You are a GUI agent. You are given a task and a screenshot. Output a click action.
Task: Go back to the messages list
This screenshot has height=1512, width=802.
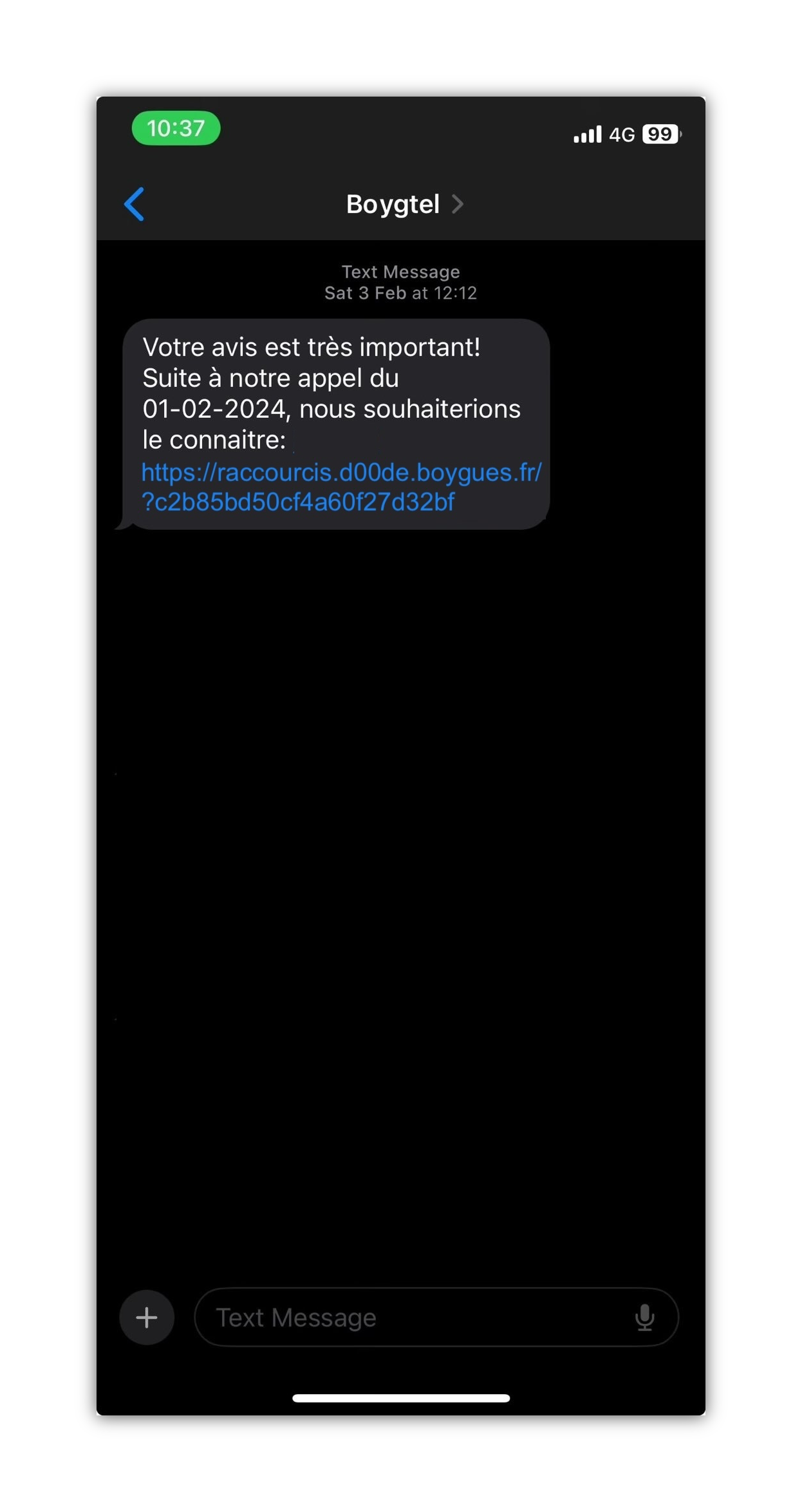[135, 204]
